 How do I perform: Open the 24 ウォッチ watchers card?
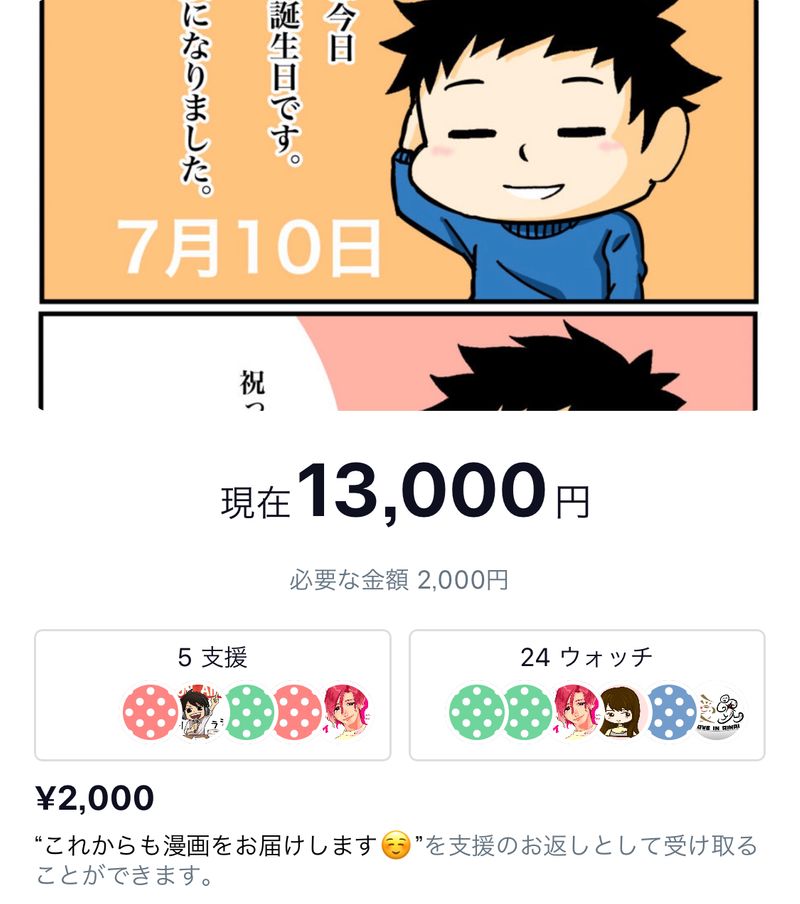586,694
